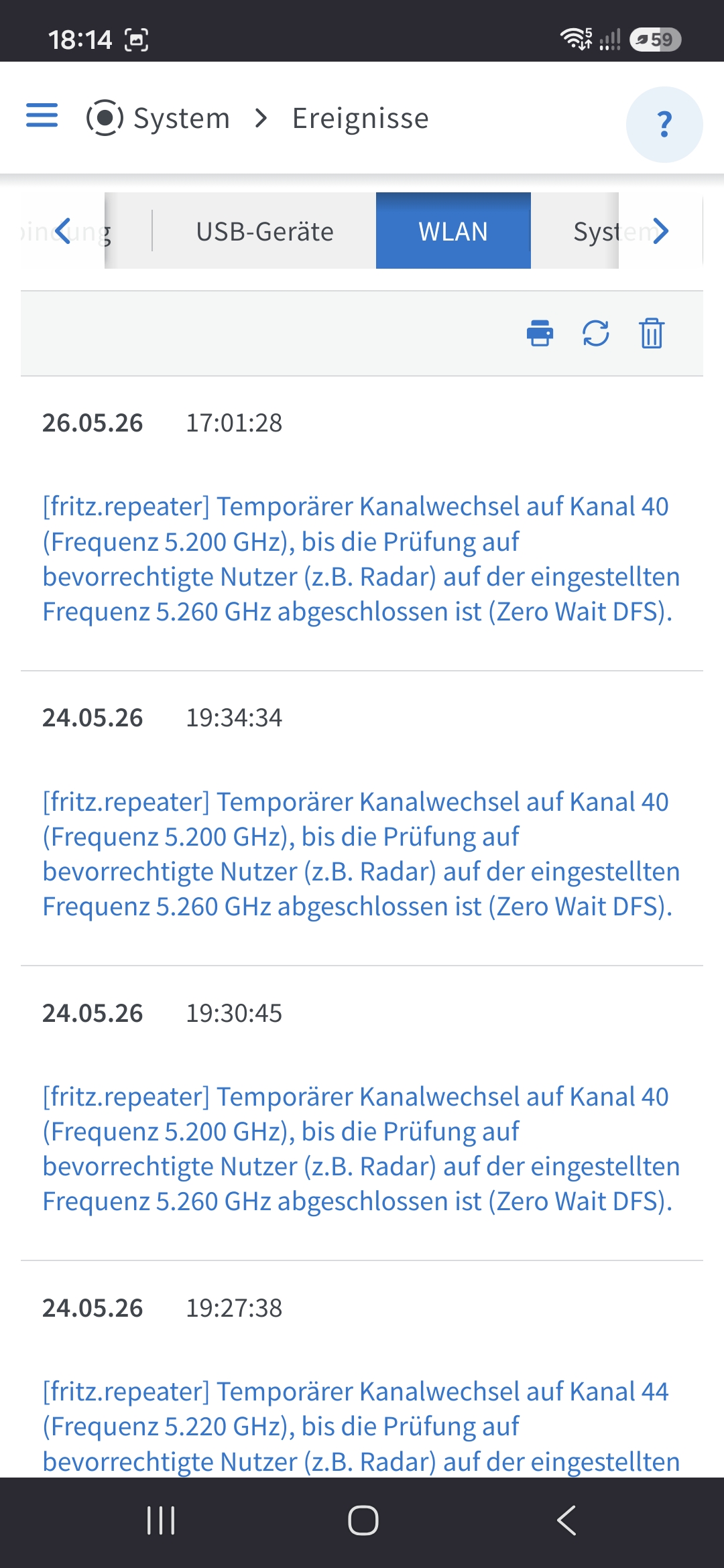Show more tabs with the right chevron
This screenshot has height=1568, width=724.
point(661,231)
